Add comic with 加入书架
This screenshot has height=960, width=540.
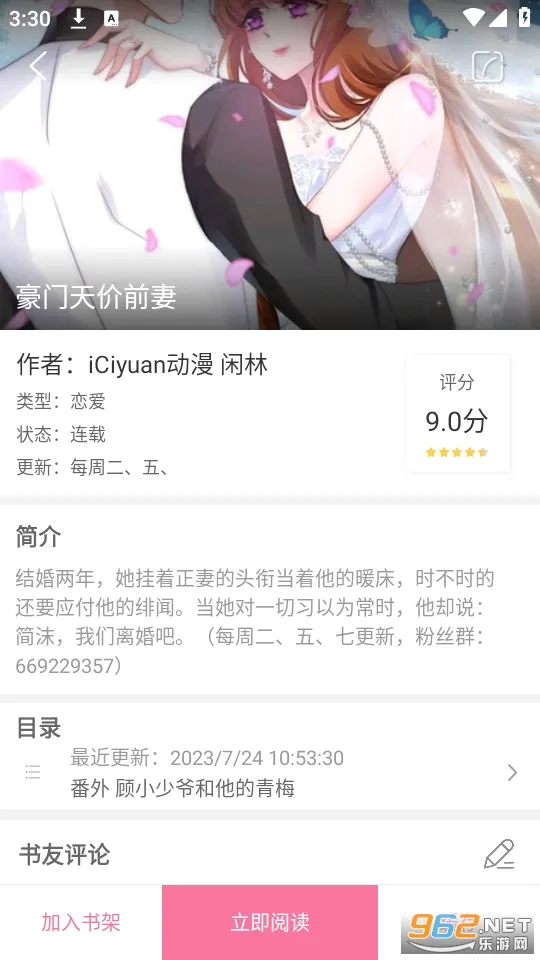coord(81,922)
